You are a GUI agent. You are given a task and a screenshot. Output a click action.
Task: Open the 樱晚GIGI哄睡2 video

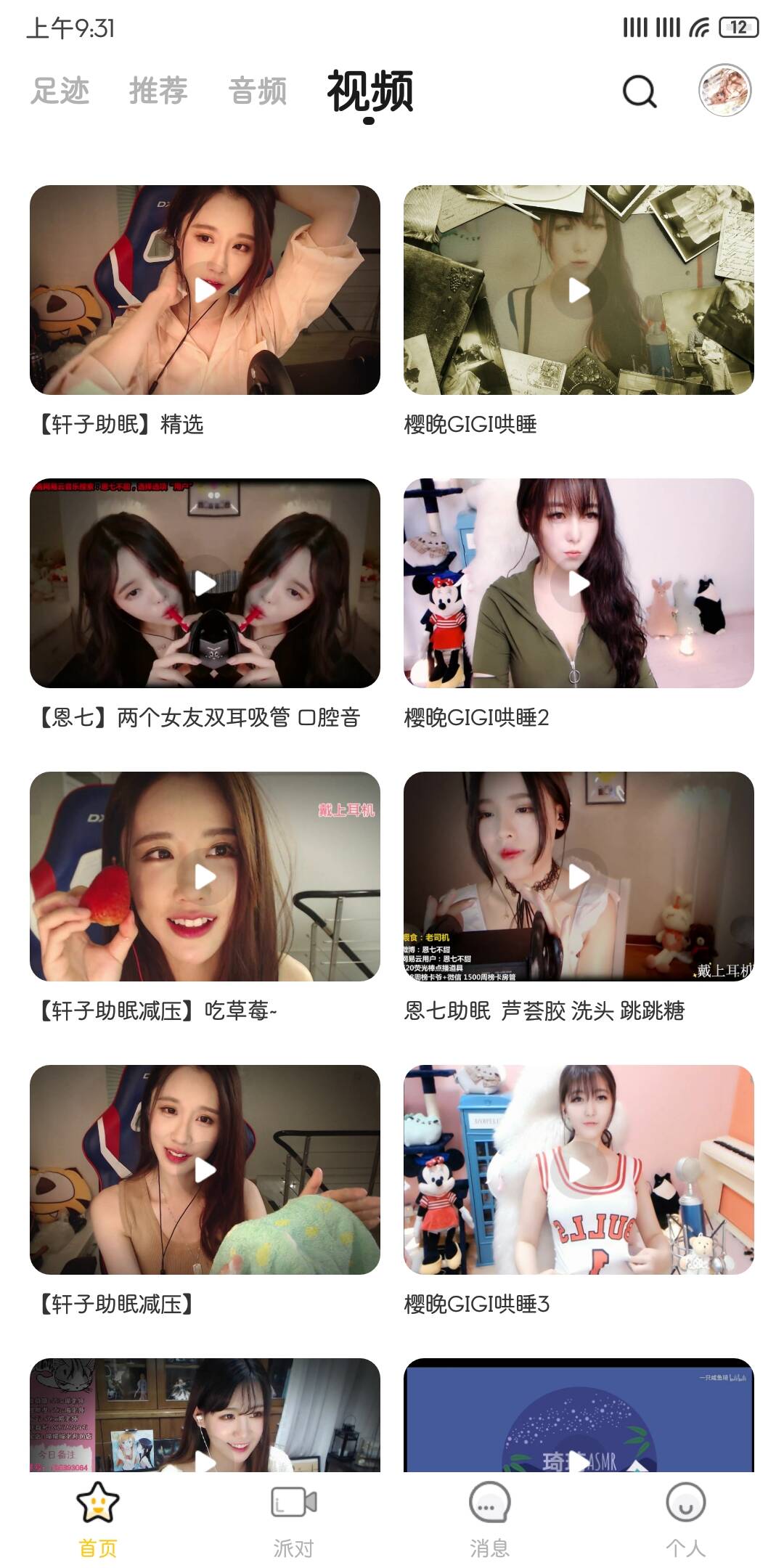579,583
